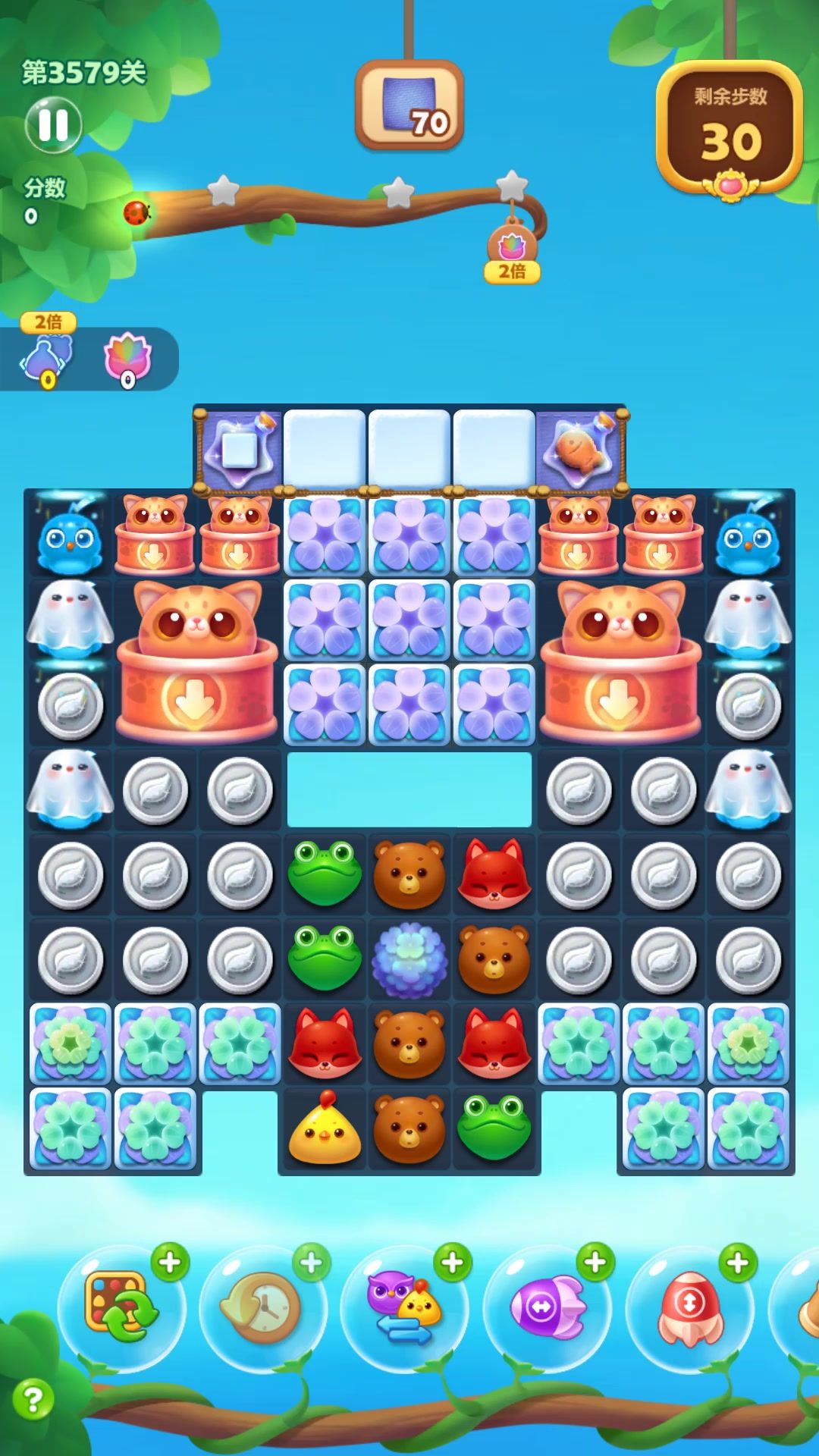This screenshot has width=819, height=1456.
Task: Tap the blue fuzzy ball special piece
Action: 409,959
